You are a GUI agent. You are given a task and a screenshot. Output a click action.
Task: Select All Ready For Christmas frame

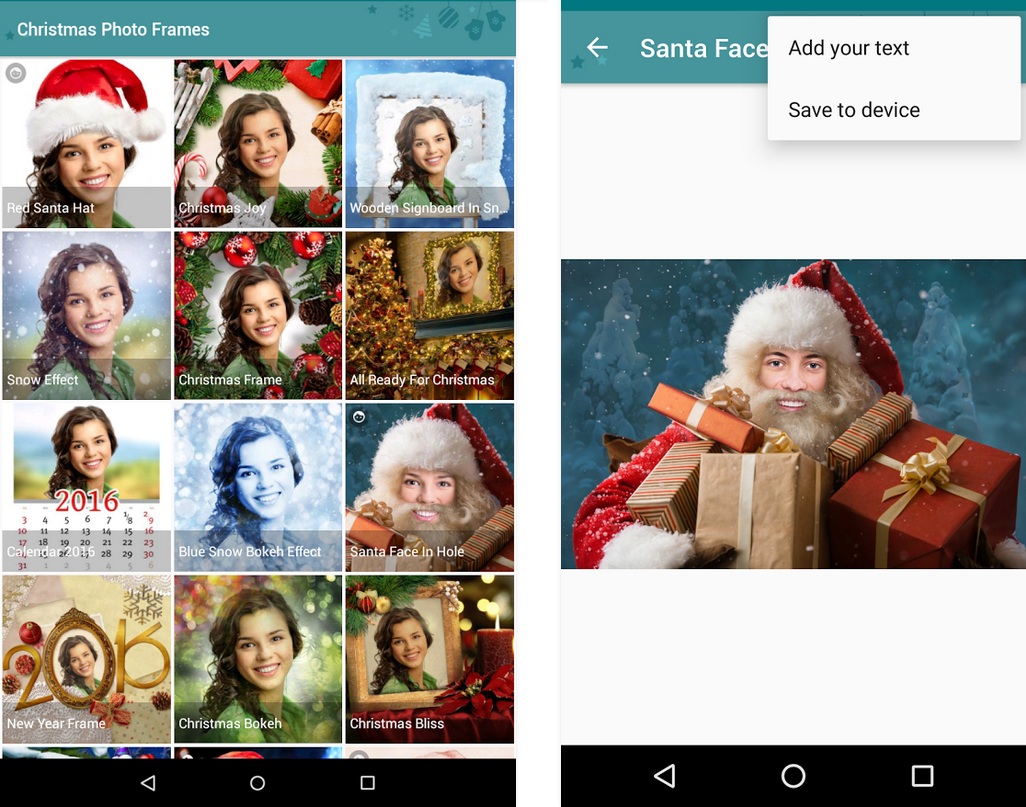pyautogui.click(x=429, y=315)
